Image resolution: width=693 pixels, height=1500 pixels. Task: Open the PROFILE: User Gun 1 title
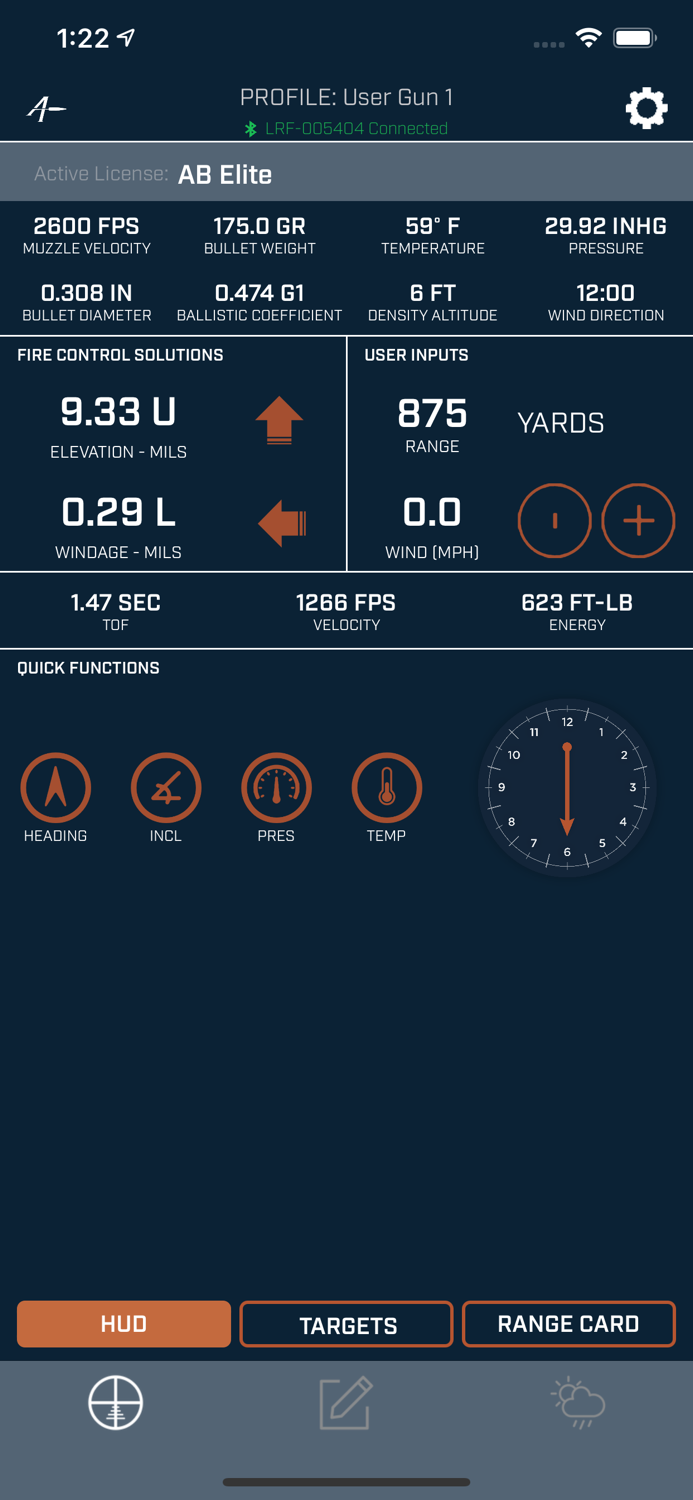point(346,97)
